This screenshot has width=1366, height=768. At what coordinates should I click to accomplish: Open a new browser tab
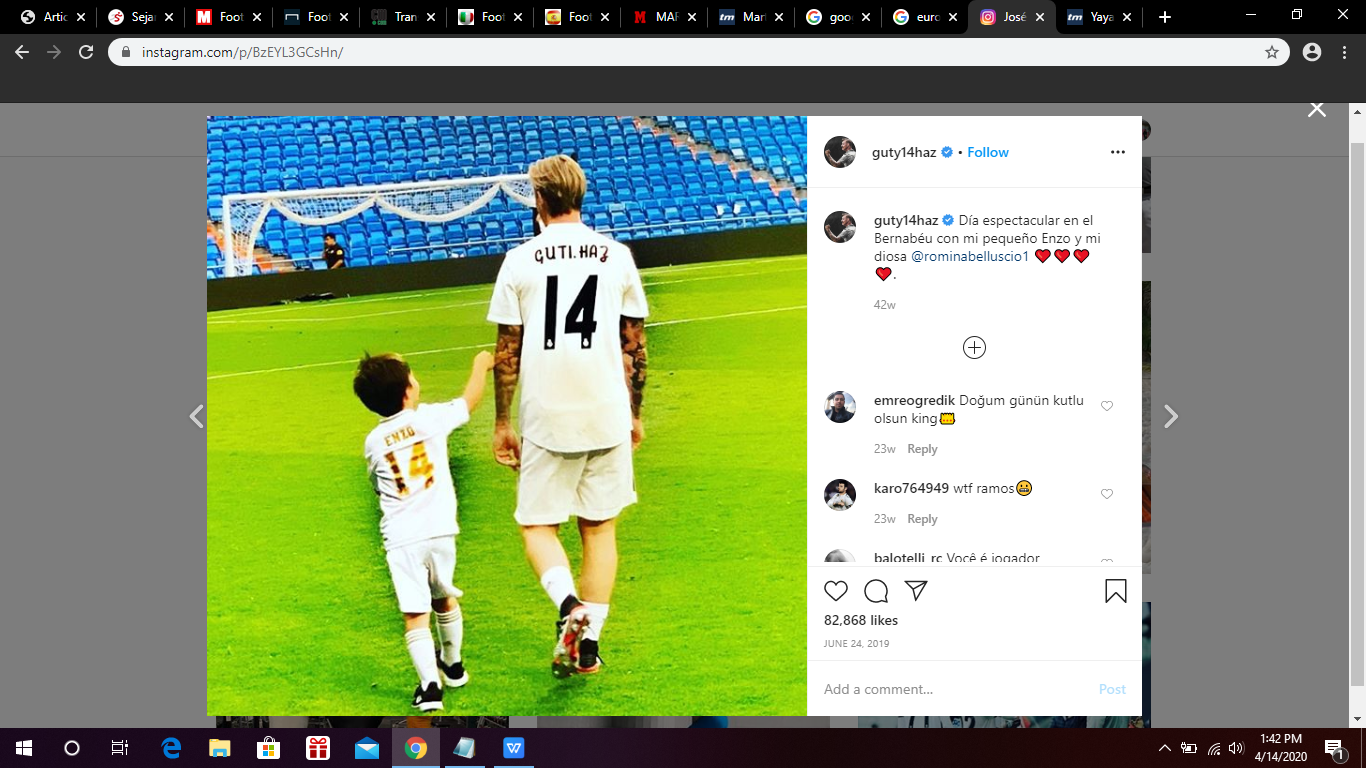(x=1164, y=17)
